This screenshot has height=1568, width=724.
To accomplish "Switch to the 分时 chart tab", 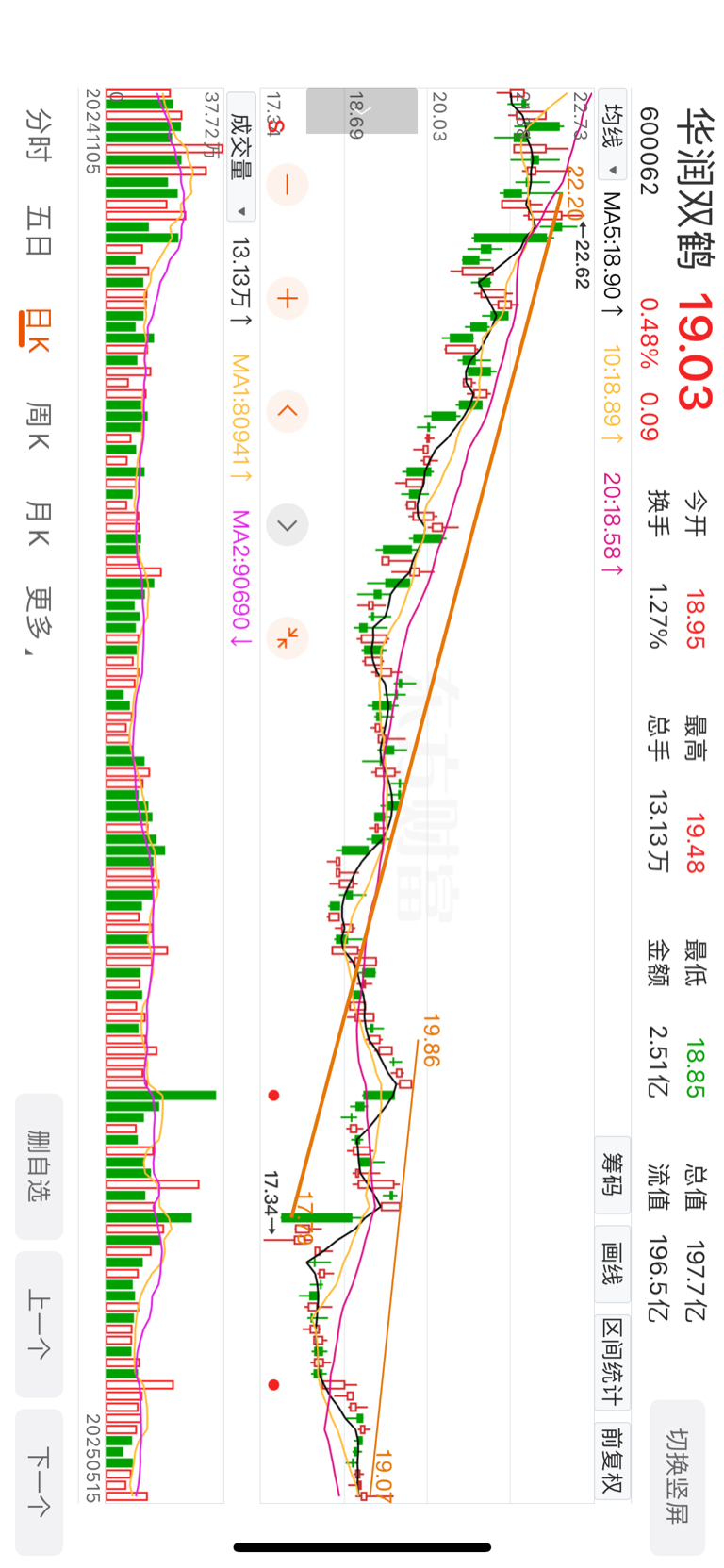I will click(x=38, y=134).
